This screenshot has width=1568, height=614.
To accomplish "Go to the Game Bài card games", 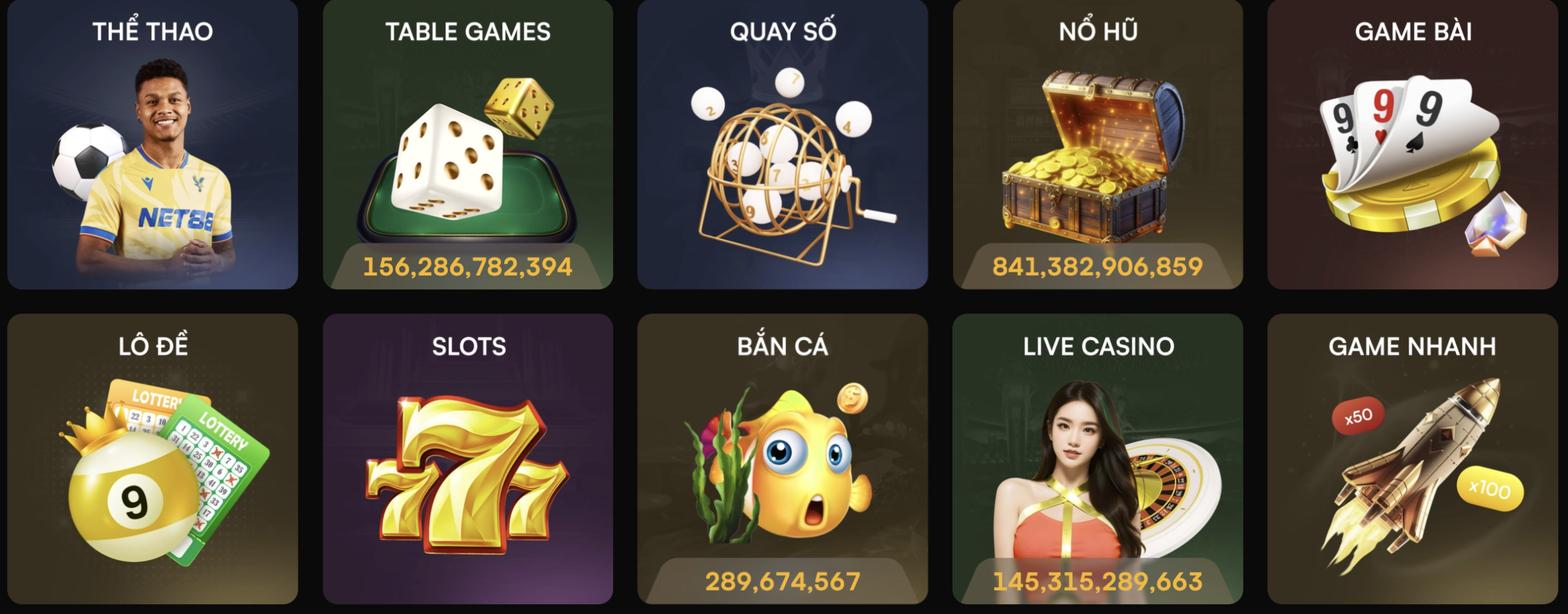I will pos(1412,144).
